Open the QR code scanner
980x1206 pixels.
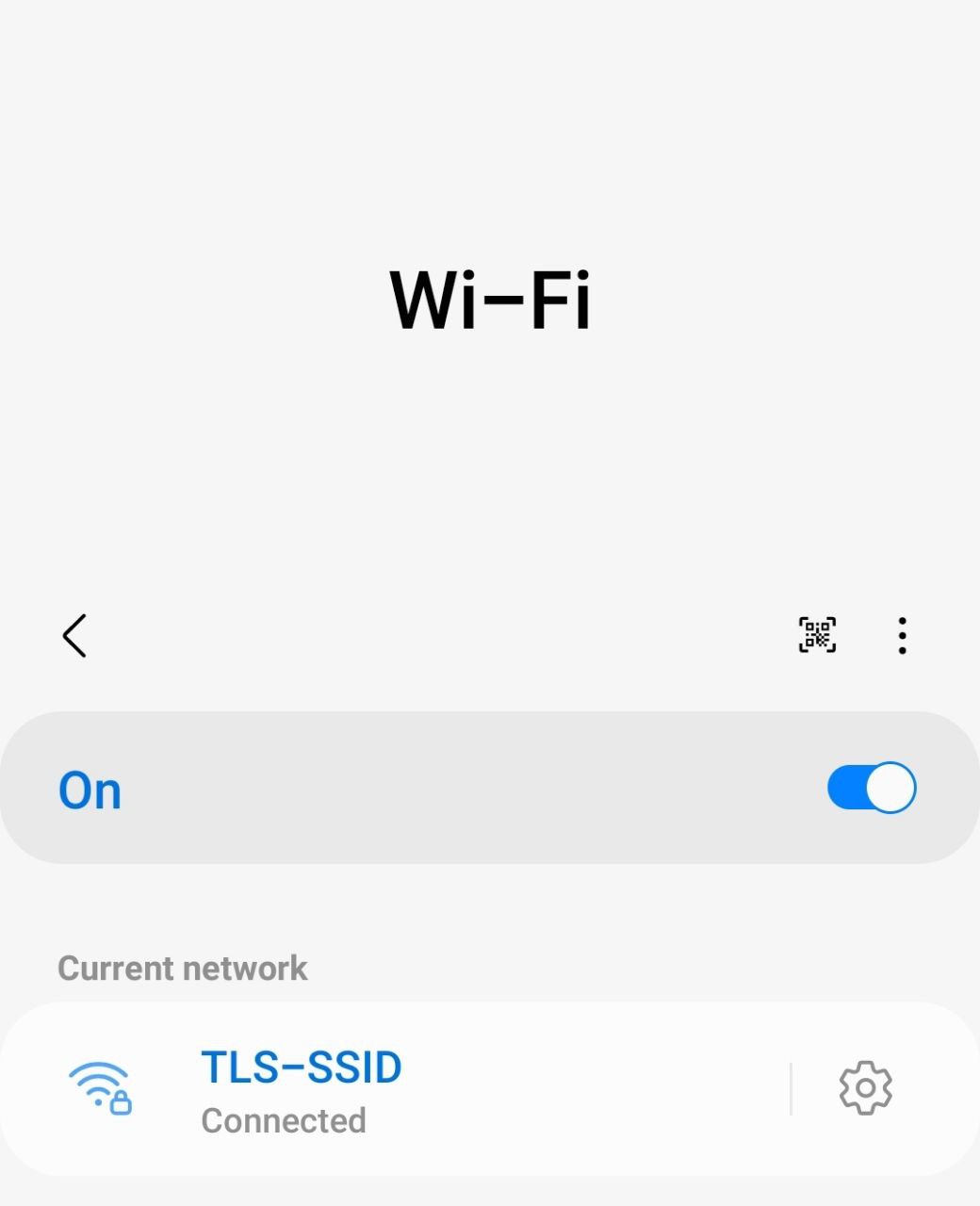pos(817,635)
